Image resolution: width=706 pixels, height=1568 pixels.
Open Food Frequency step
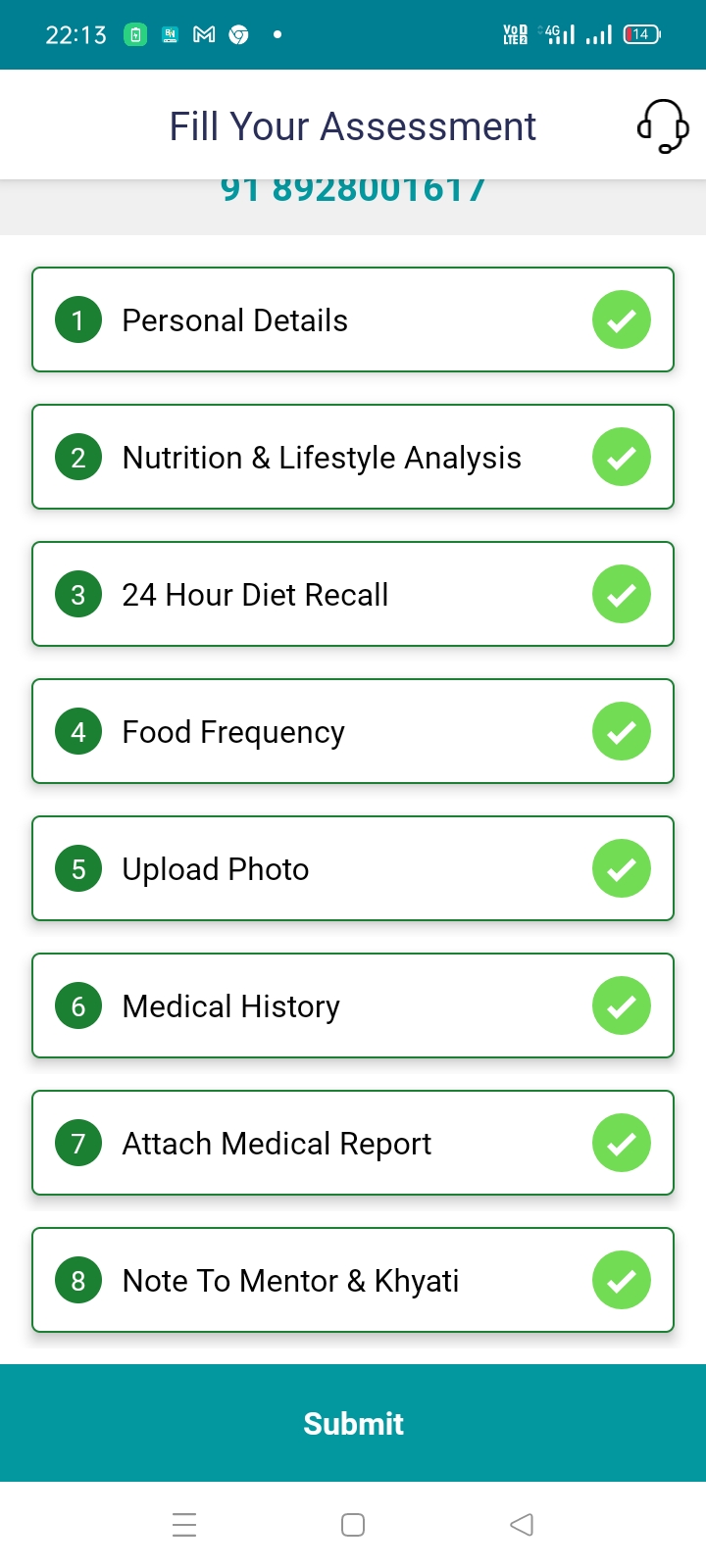click(x=353, y=731)
